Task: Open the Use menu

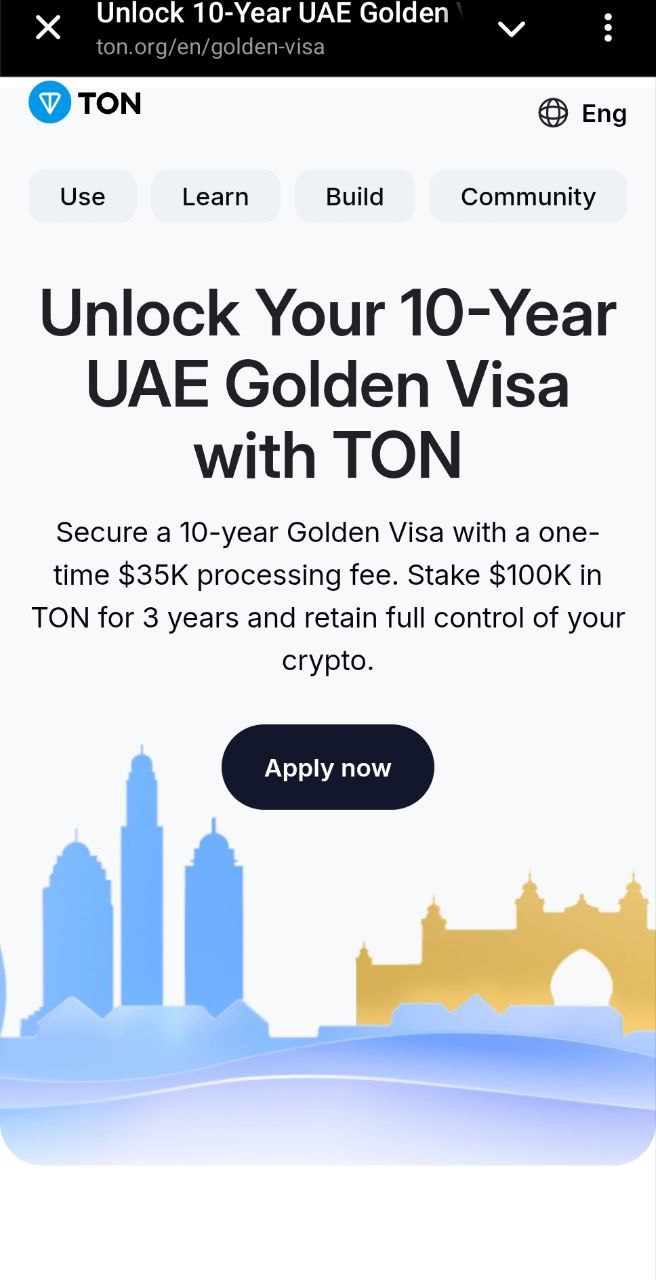Action: click(x=82, y=196)
